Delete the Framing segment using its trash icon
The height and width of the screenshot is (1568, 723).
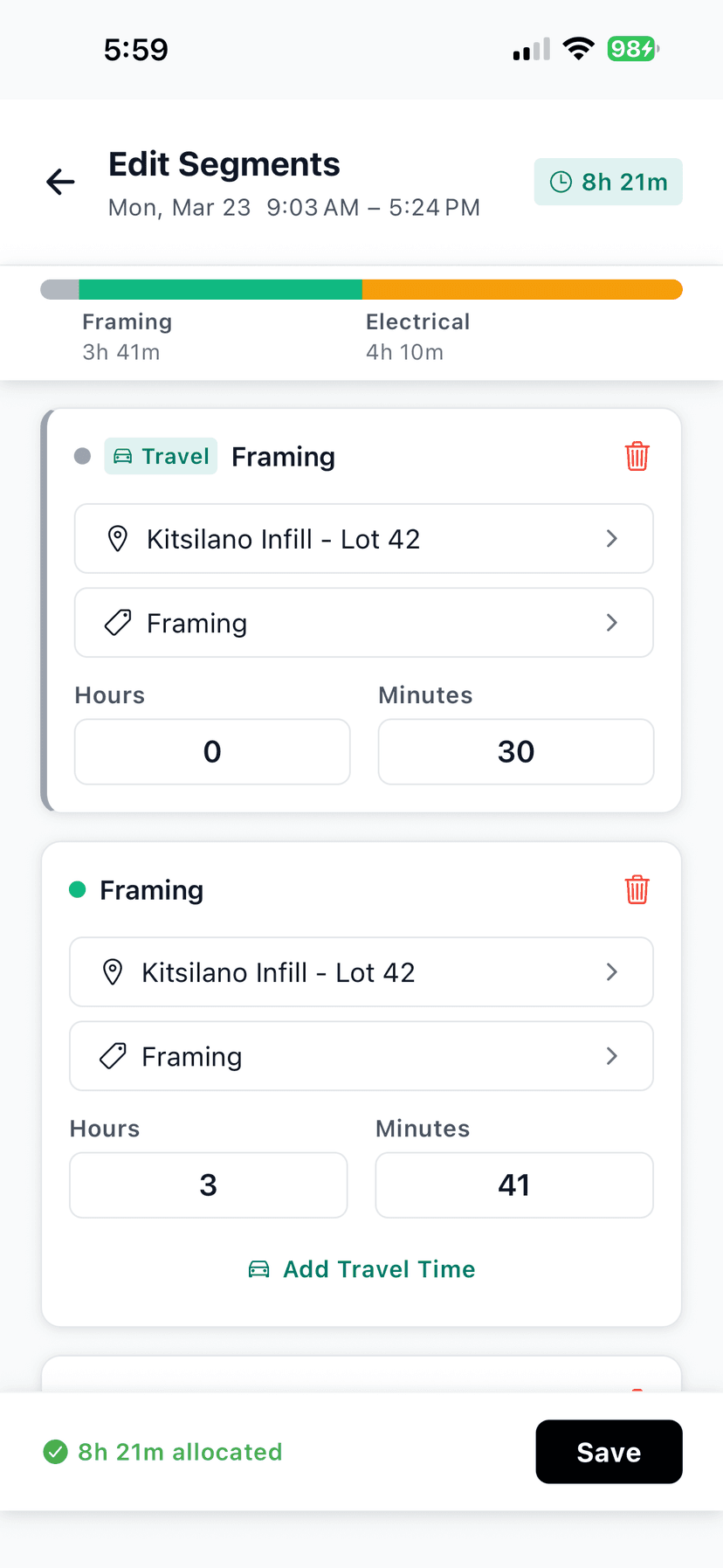pos(637,889)
